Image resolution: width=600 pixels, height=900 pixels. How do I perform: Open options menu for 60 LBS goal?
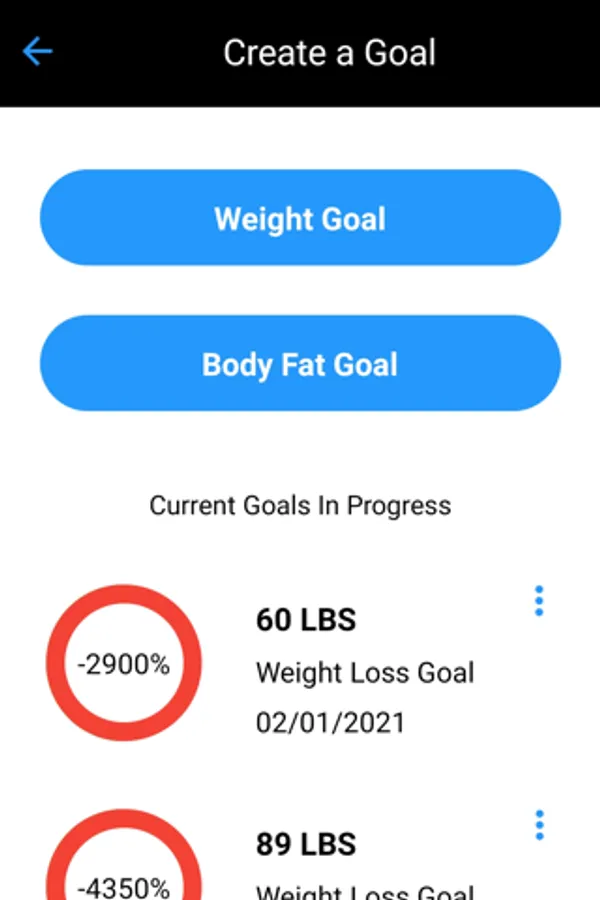click(x=539, y=602)
